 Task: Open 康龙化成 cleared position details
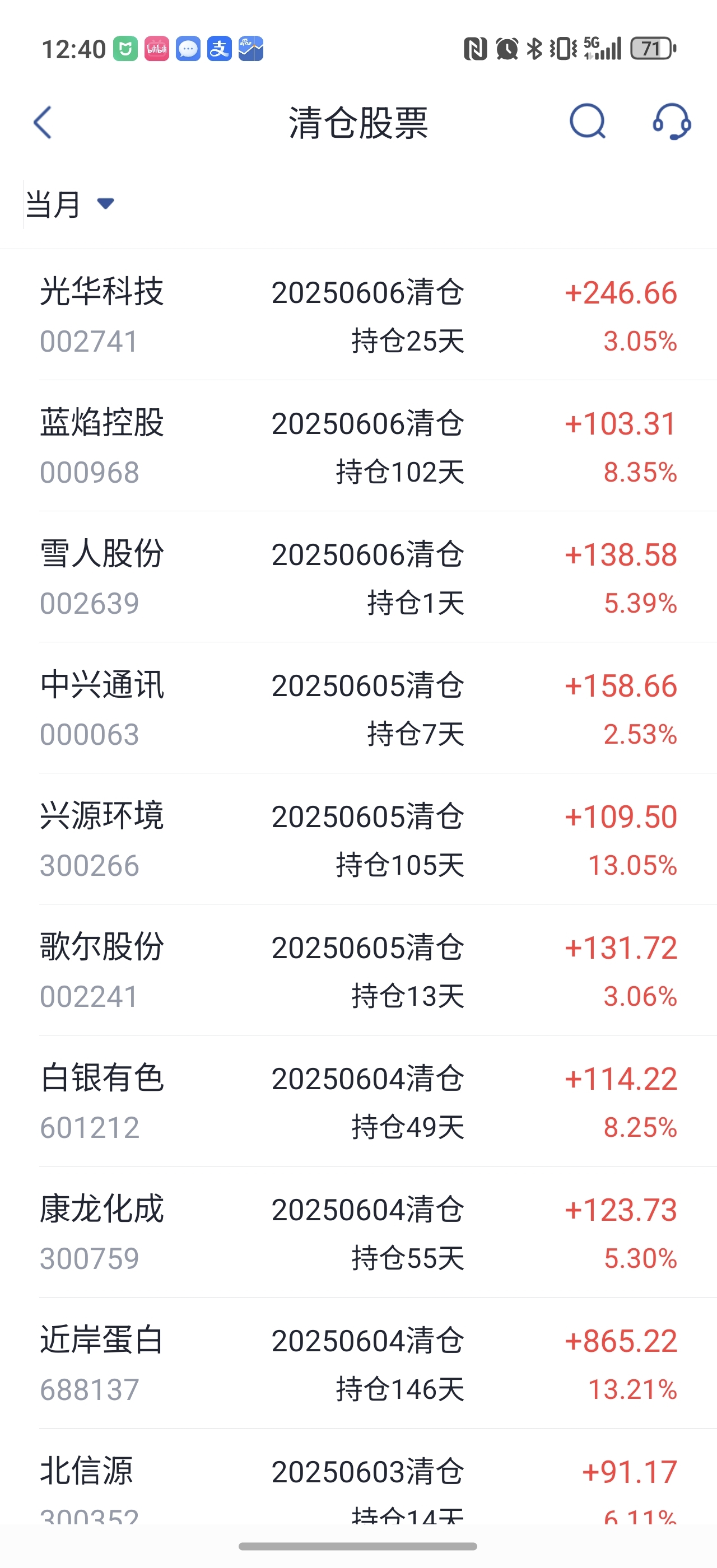click(358, 1232)
